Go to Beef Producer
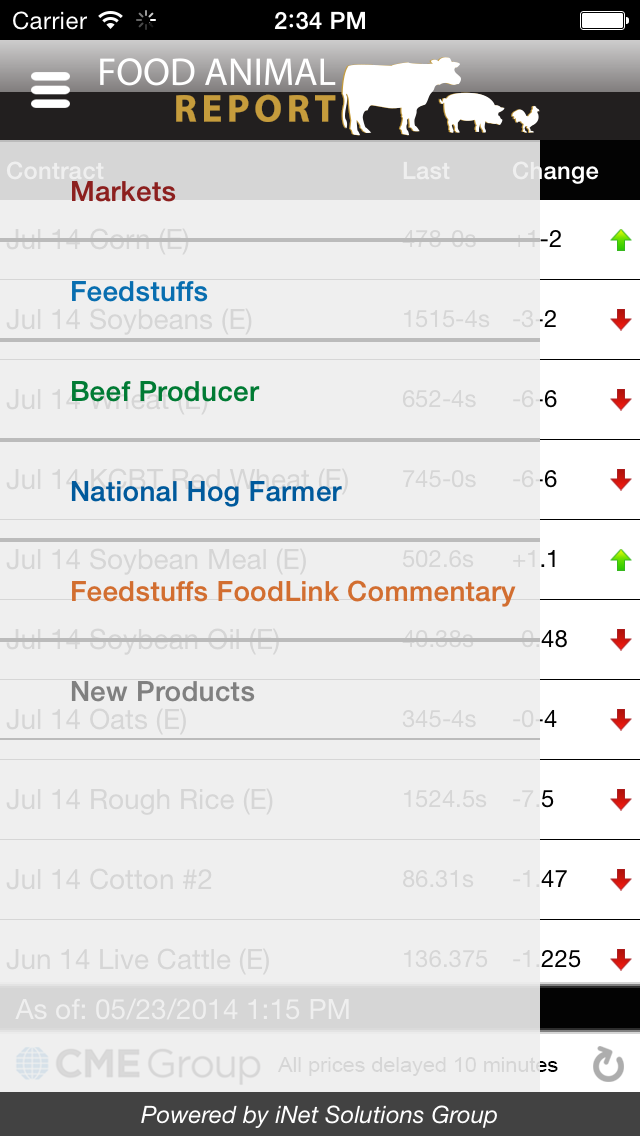Image resolution: width=640 pixels, height=1136 pixels. click(270, 391)
